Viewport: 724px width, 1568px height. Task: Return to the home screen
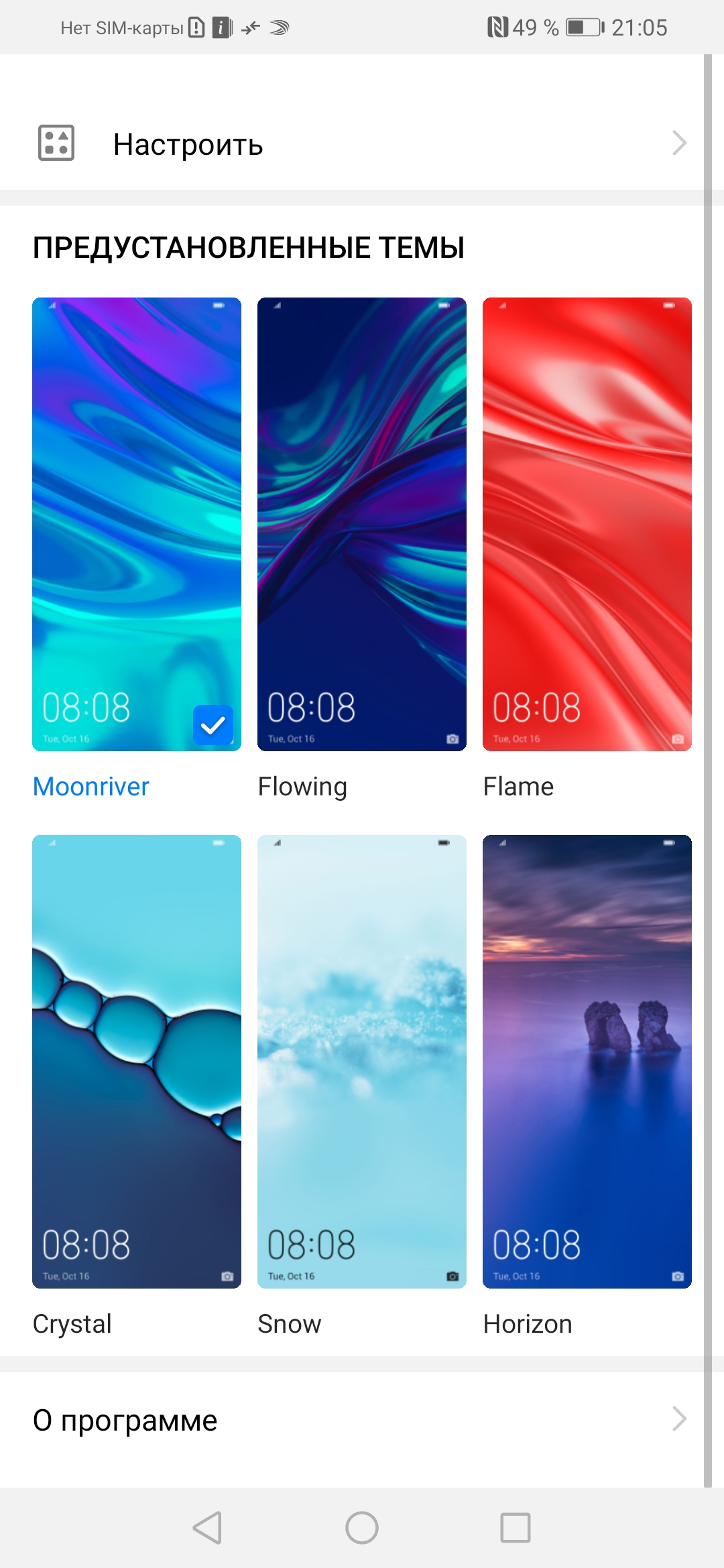click(x=362, y=1528)
